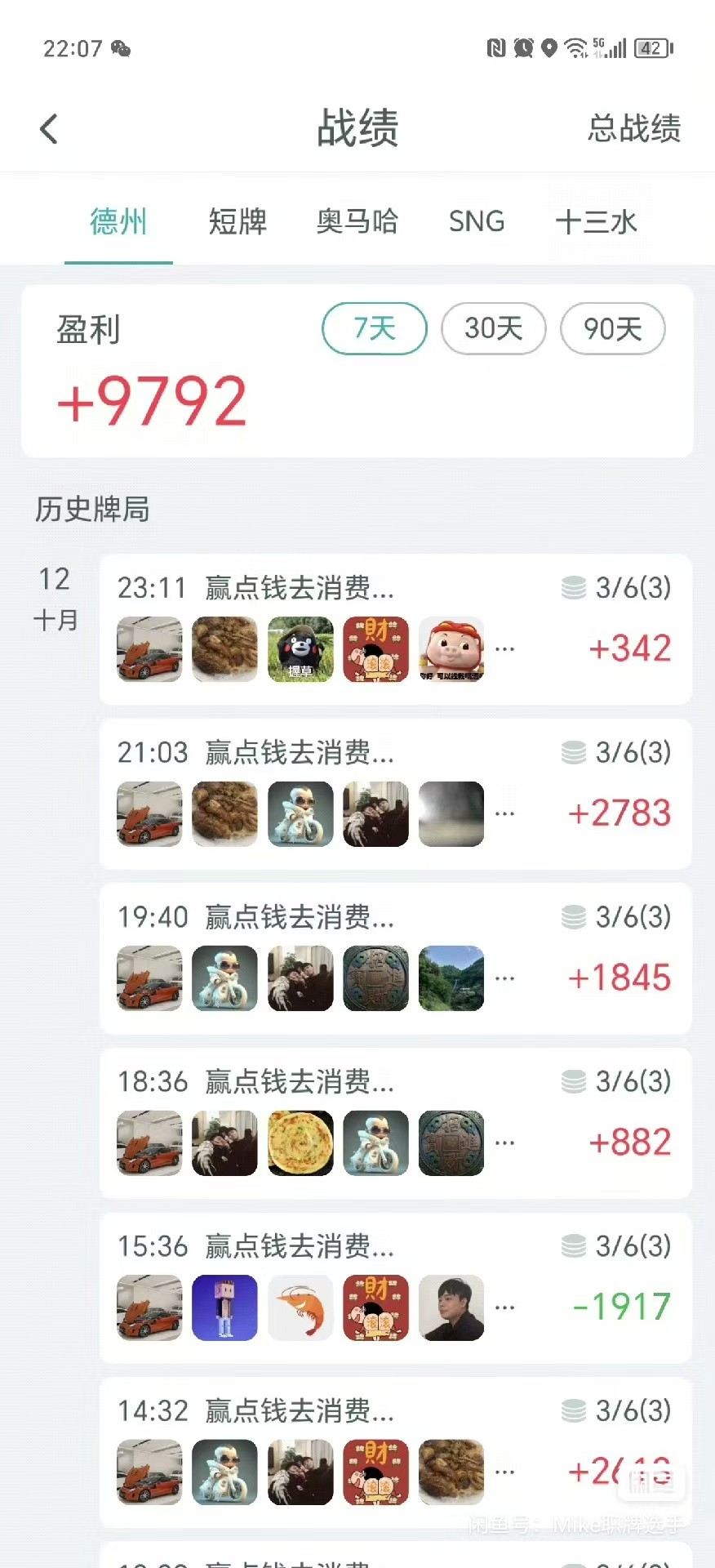Select the SNG tab
This screenshot has width=715, height=1568.
477,222
